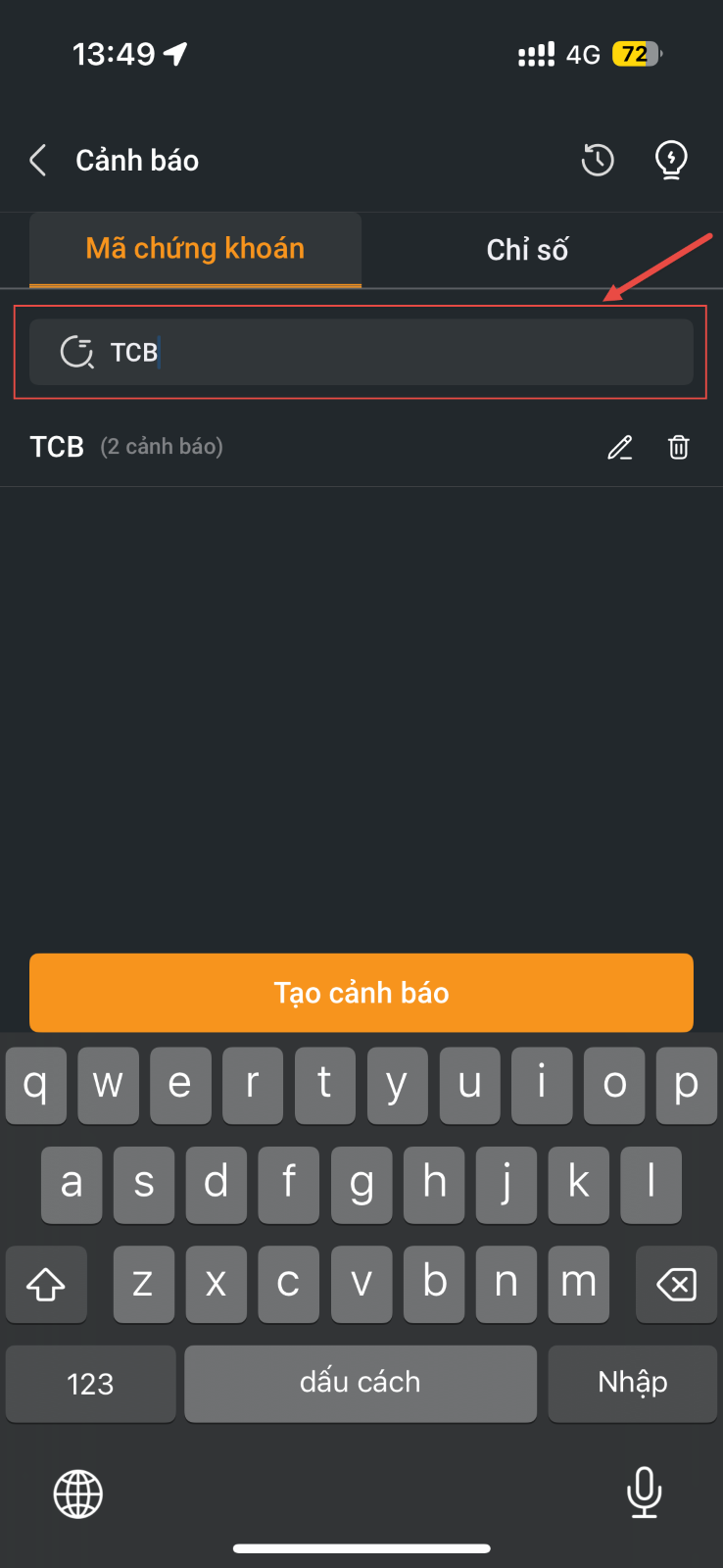
Task: Tap the TCB search field
Action: pyautogui.click(x=361, y=352)
